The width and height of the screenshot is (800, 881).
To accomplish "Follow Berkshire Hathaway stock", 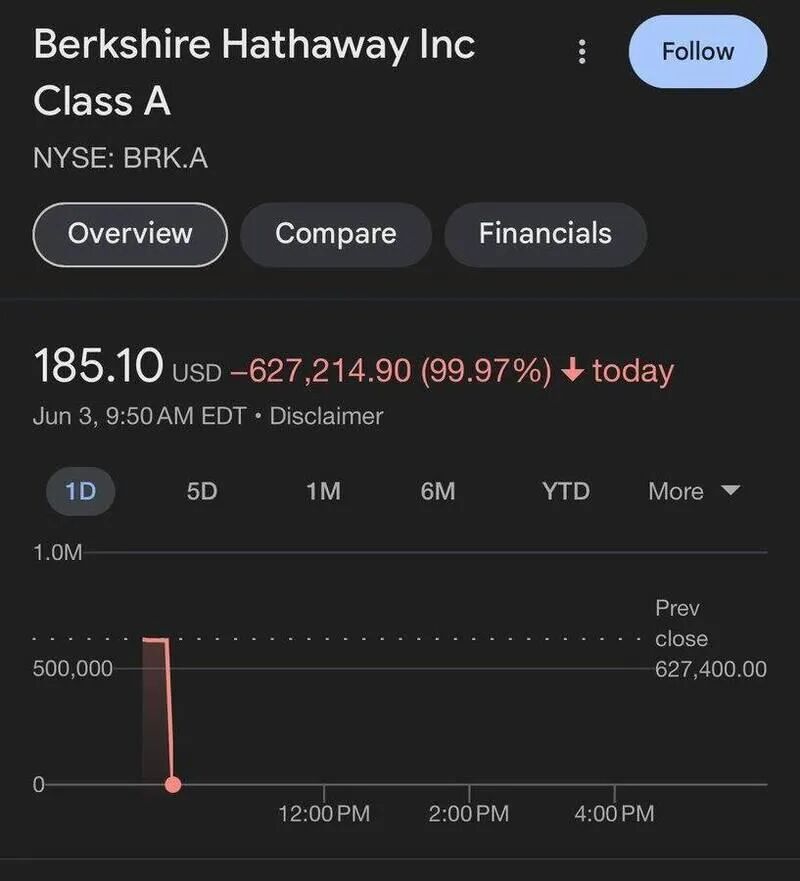I will tap(697, 52).
